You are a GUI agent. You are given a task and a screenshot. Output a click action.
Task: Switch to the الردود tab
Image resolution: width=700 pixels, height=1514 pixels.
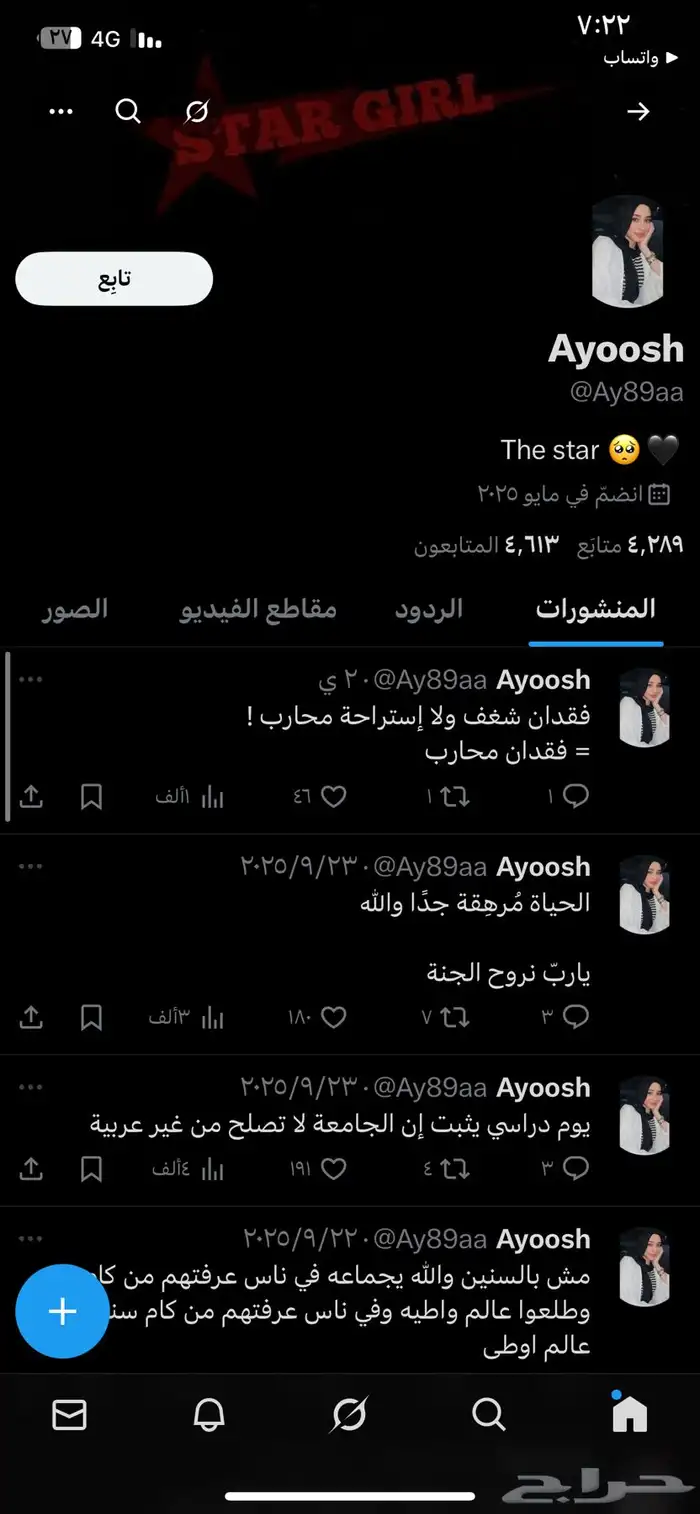pyautogui.click(x=429, y=609)
